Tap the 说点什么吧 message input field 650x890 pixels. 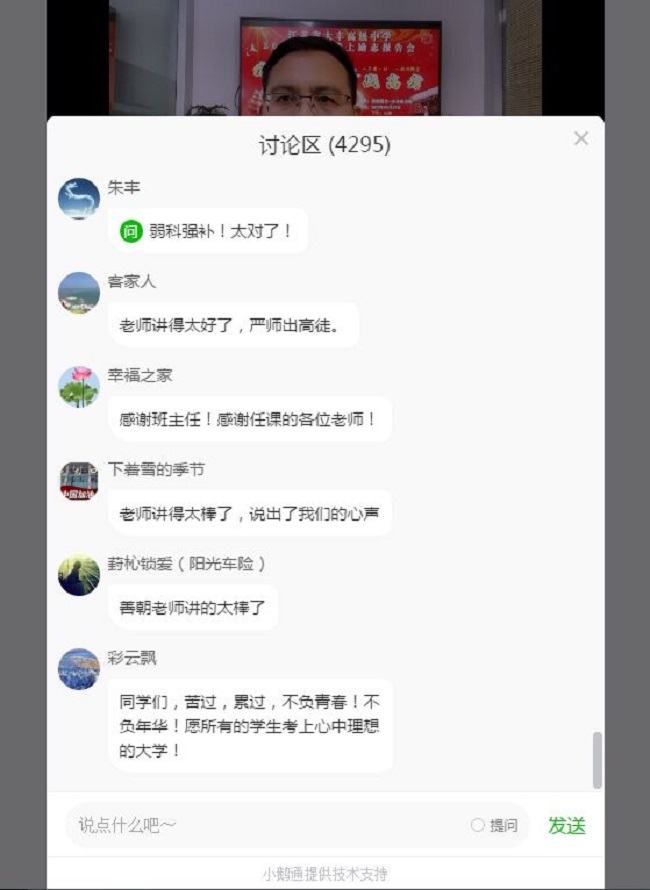[260, 825]
